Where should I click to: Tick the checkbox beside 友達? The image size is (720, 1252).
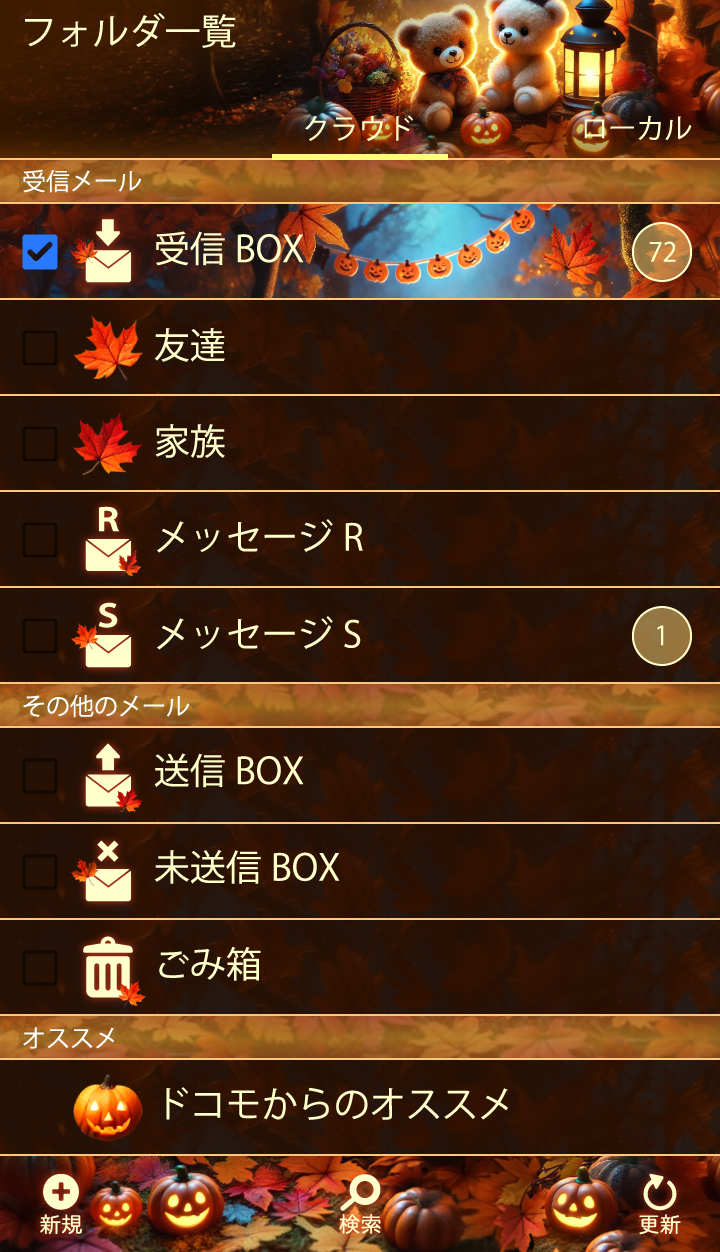tap(40, 348)
